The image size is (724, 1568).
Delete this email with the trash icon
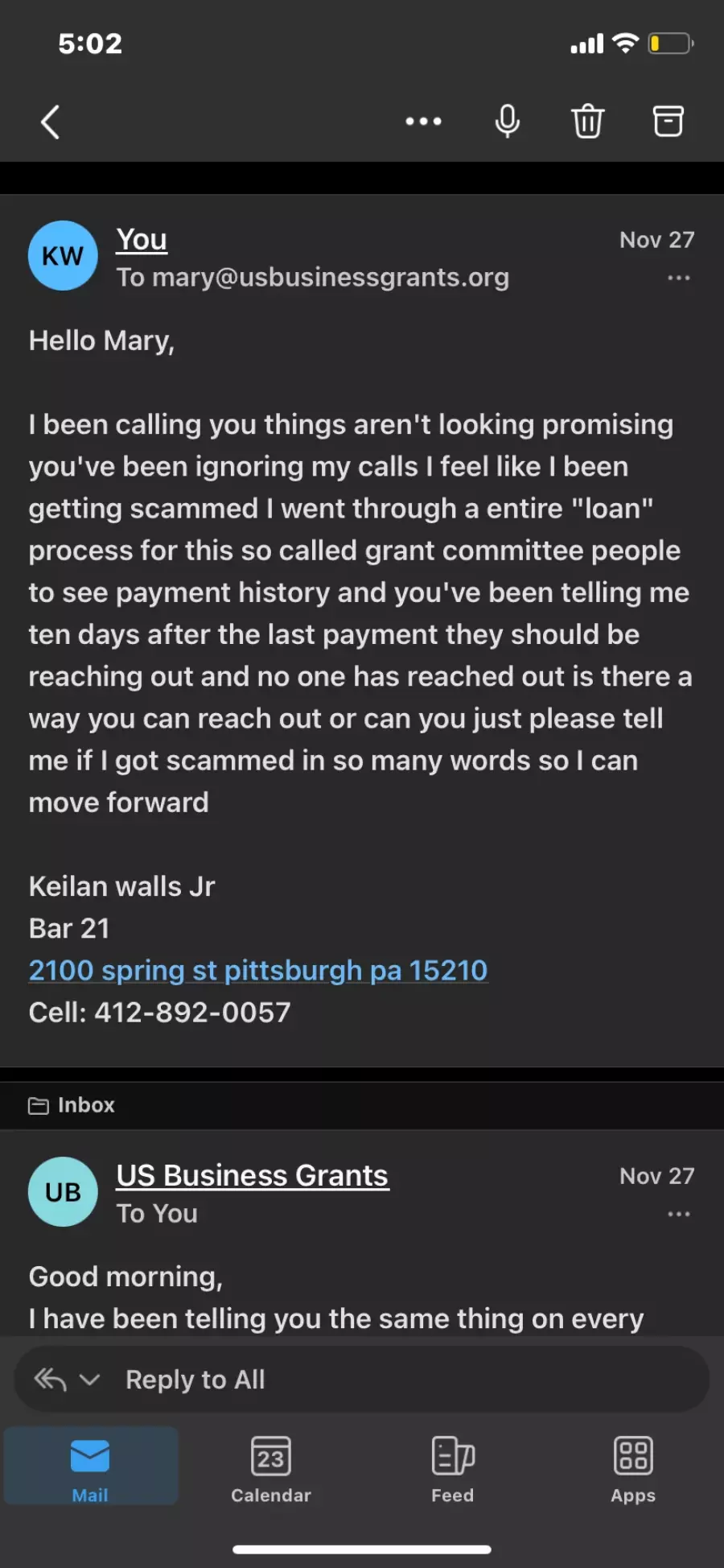coord(588,122)
